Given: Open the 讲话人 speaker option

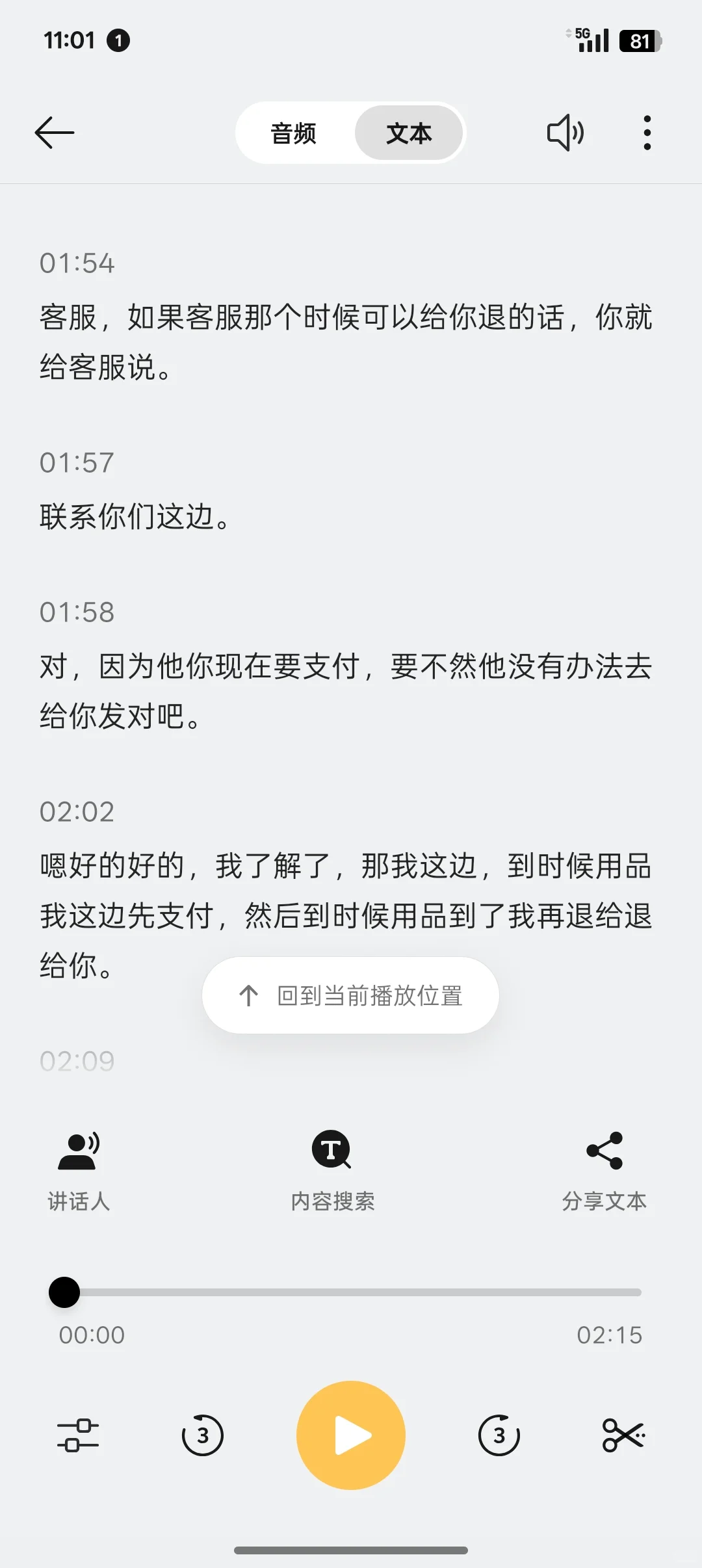Looking at the screenshot, I should [x=79, y=1172].
